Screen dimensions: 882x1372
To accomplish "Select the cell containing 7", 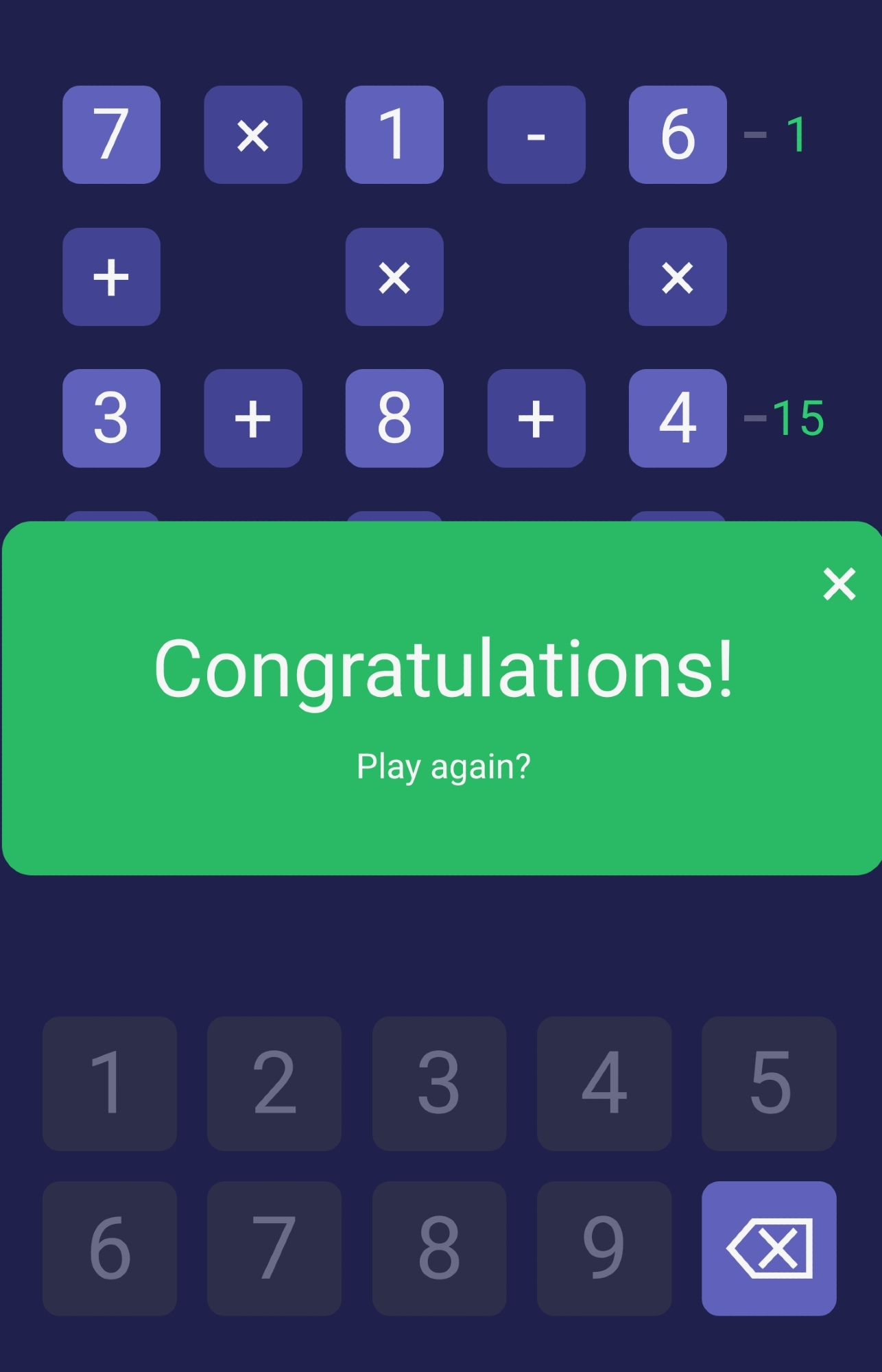I will (111, 134).
